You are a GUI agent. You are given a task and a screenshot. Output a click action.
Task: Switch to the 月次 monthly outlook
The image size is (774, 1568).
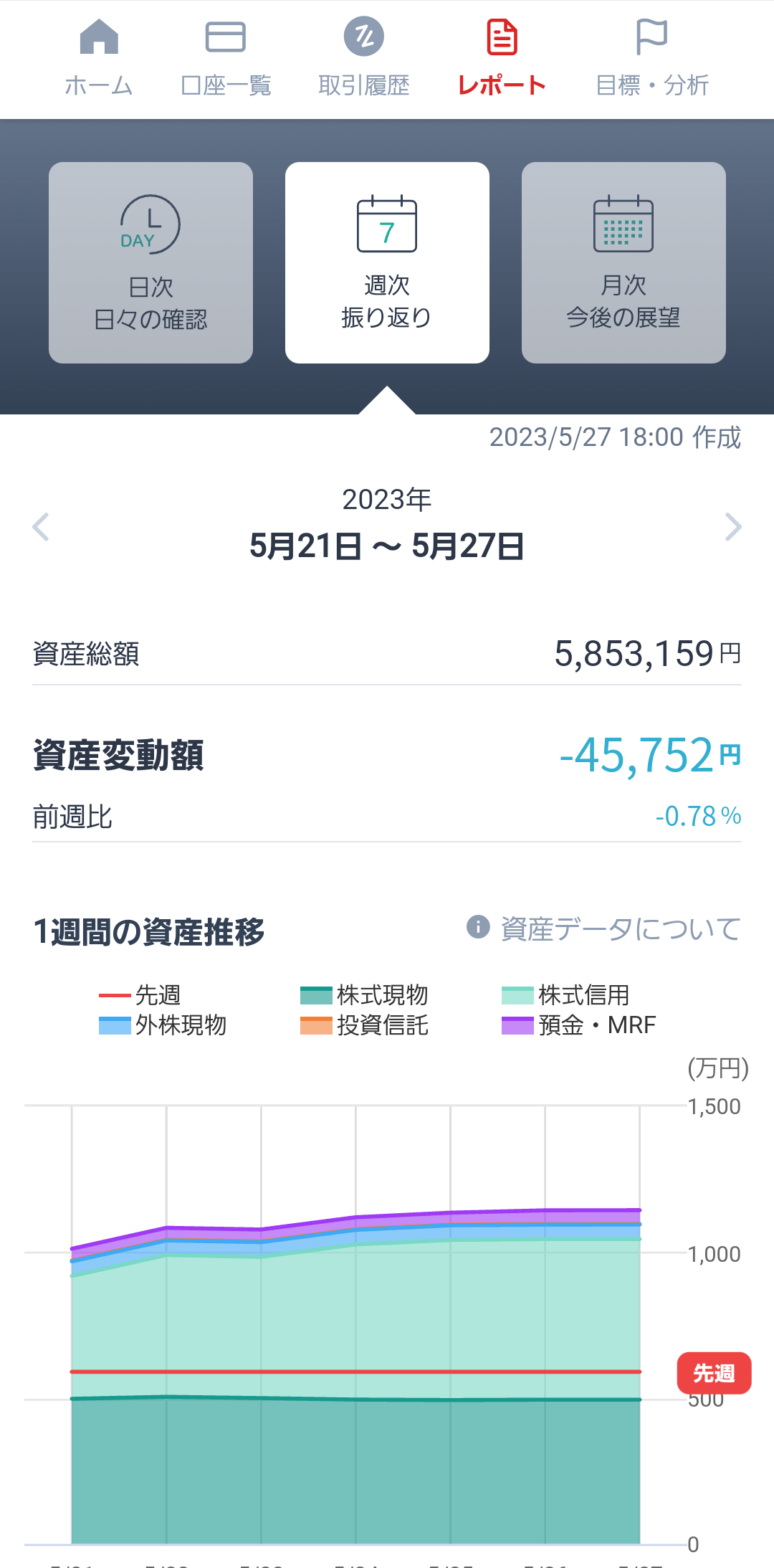[x=623, y=262]
